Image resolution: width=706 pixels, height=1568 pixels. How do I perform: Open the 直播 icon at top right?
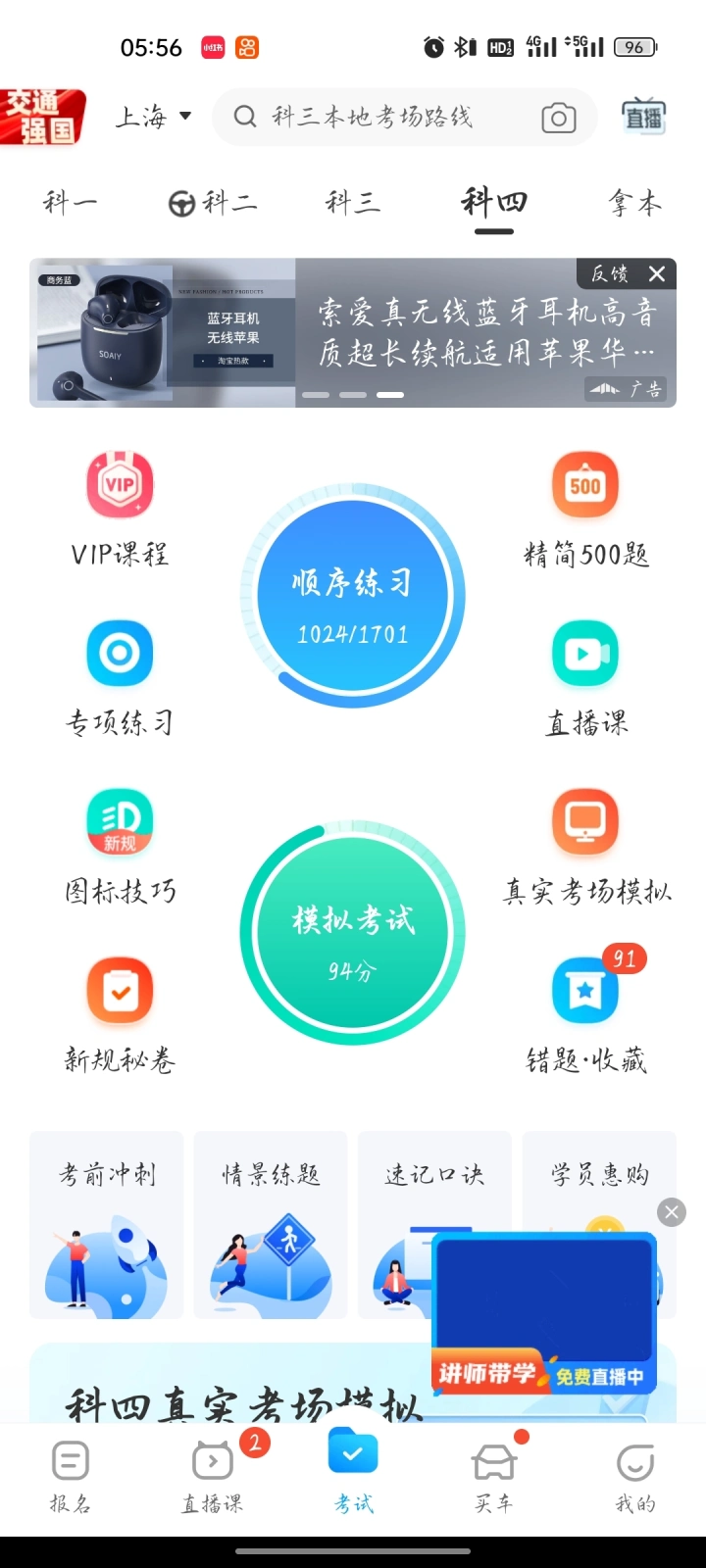click(x=643, y=118)
